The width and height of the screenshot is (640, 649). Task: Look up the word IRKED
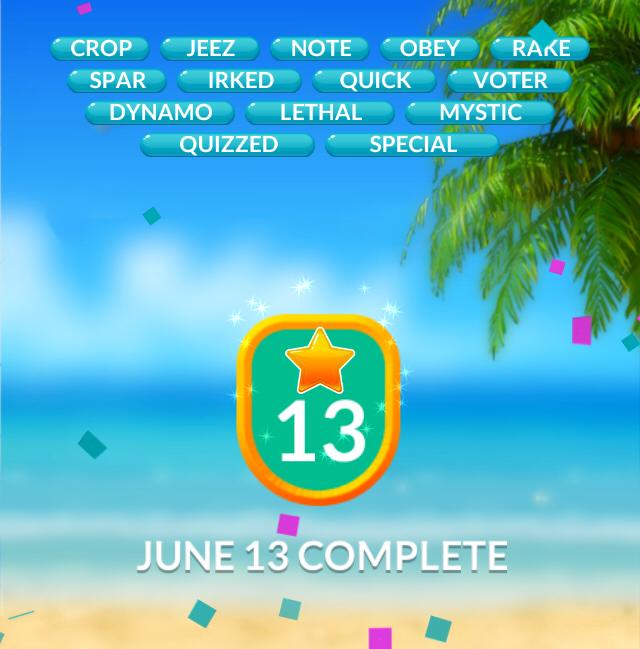click(240, 80)
